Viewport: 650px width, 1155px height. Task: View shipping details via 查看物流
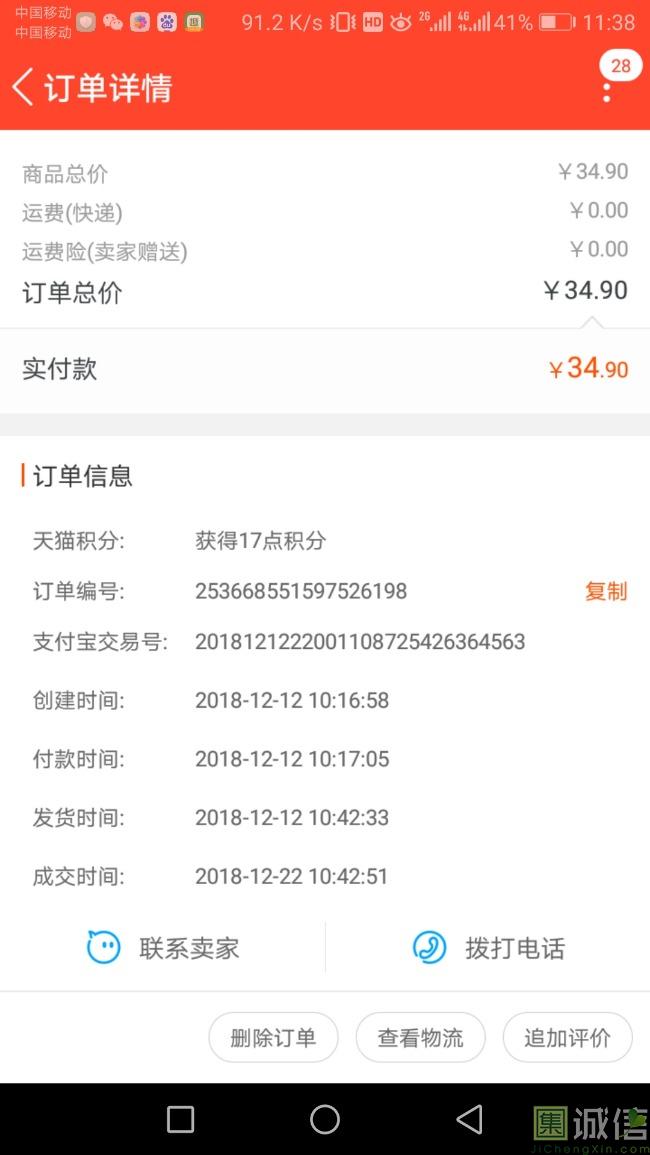420,1037
